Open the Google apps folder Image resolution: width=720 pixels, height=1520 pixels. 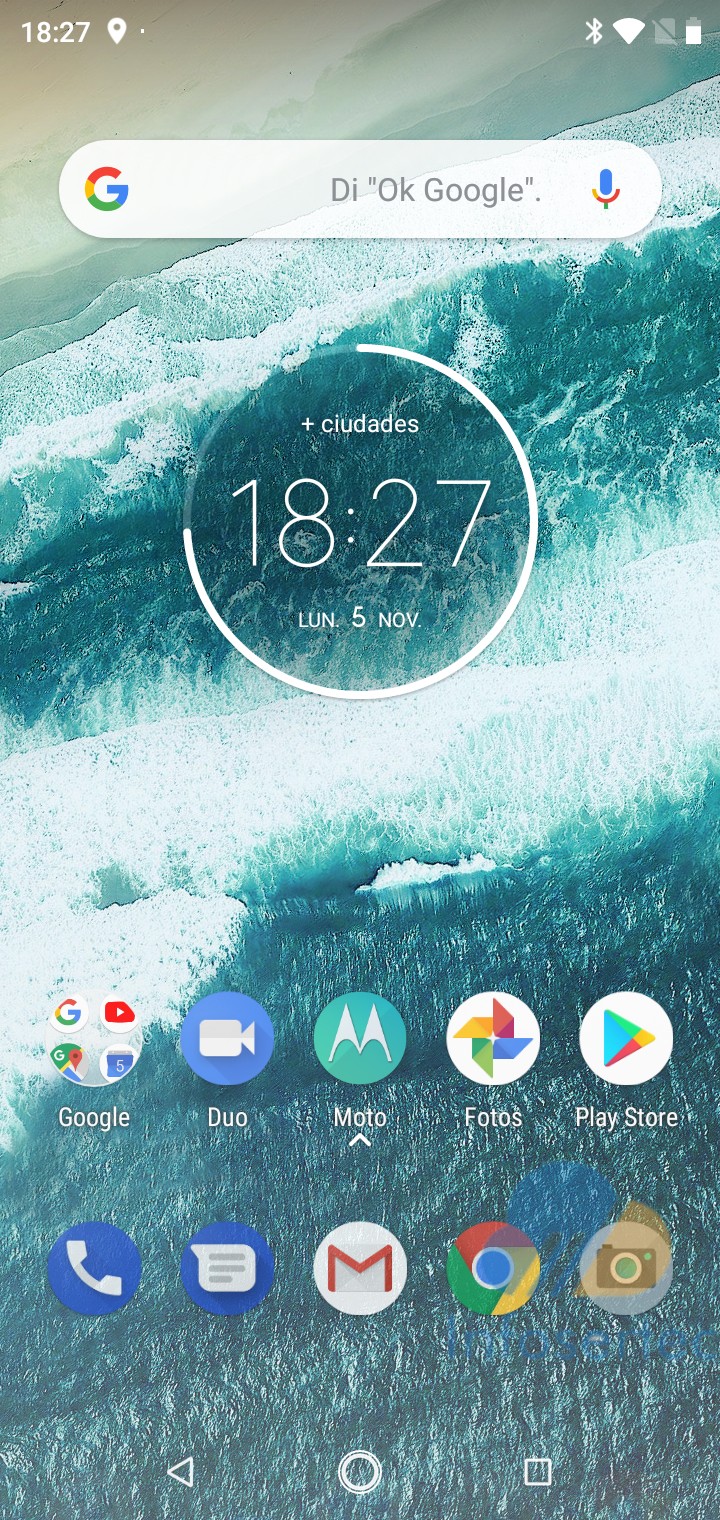94,1041
